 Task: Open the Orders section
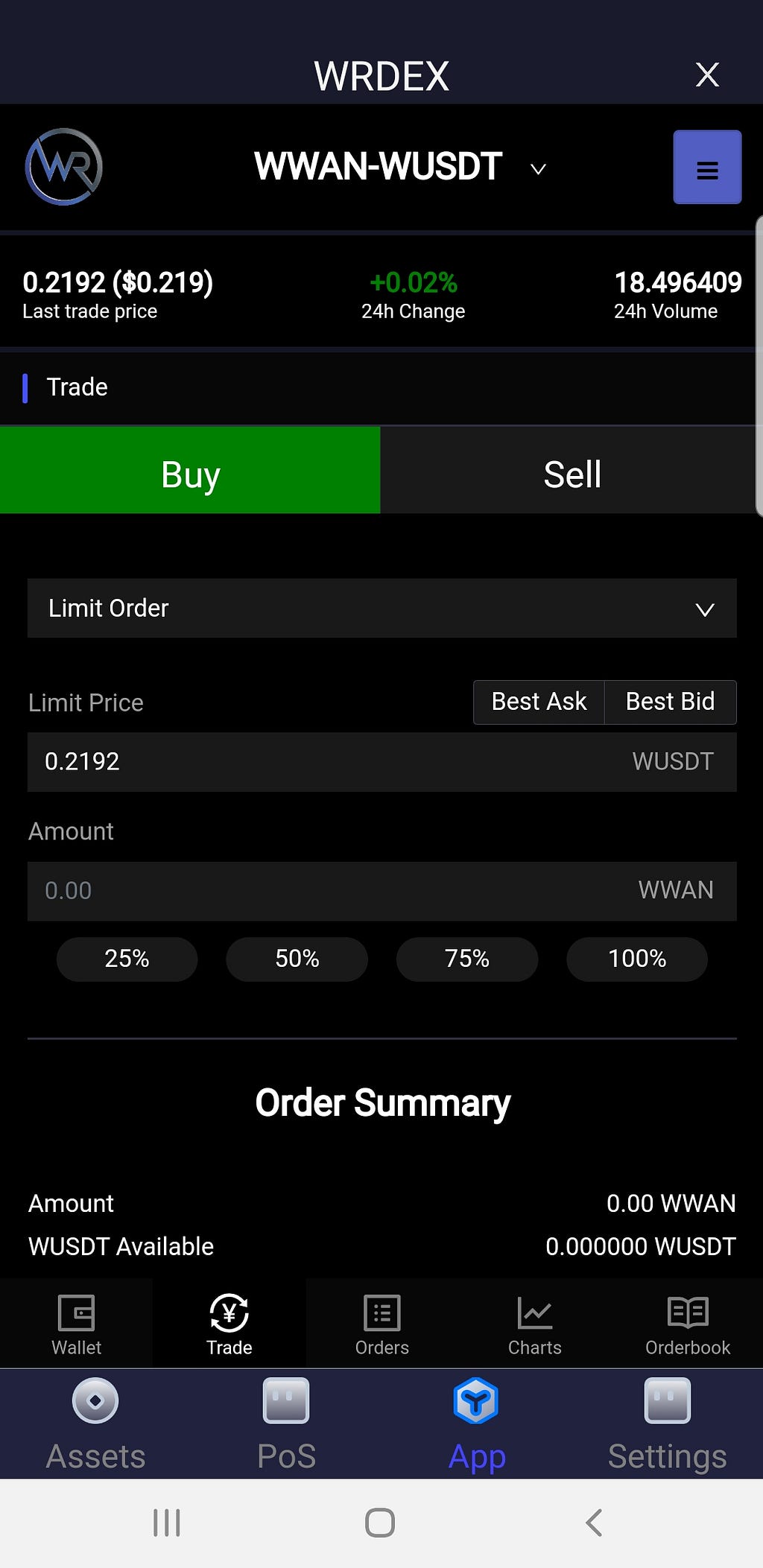coord(381,1324)
